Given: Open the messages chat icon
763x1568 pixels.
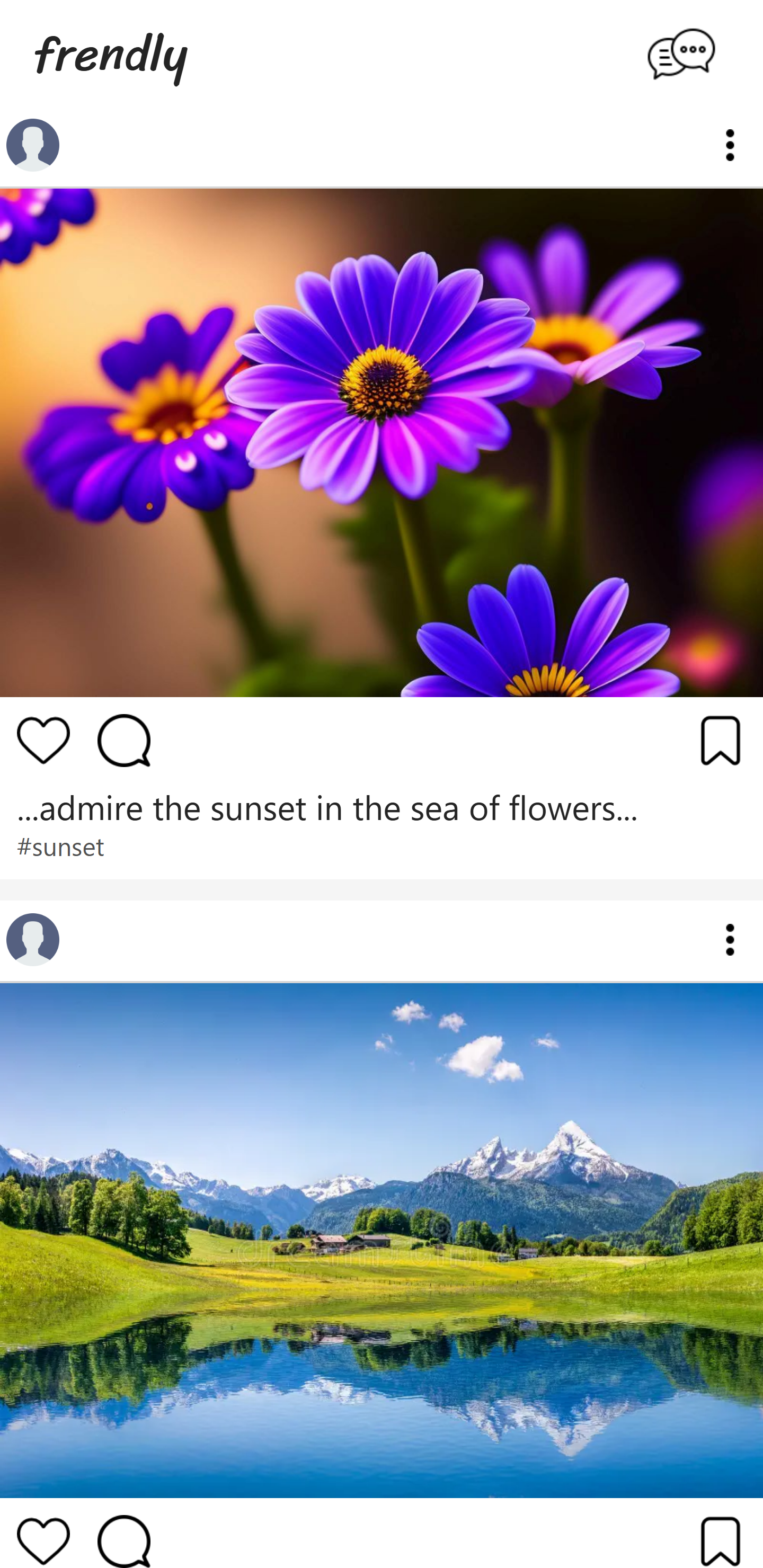Looking at the screenshot, I should click(x=681, y=54).
